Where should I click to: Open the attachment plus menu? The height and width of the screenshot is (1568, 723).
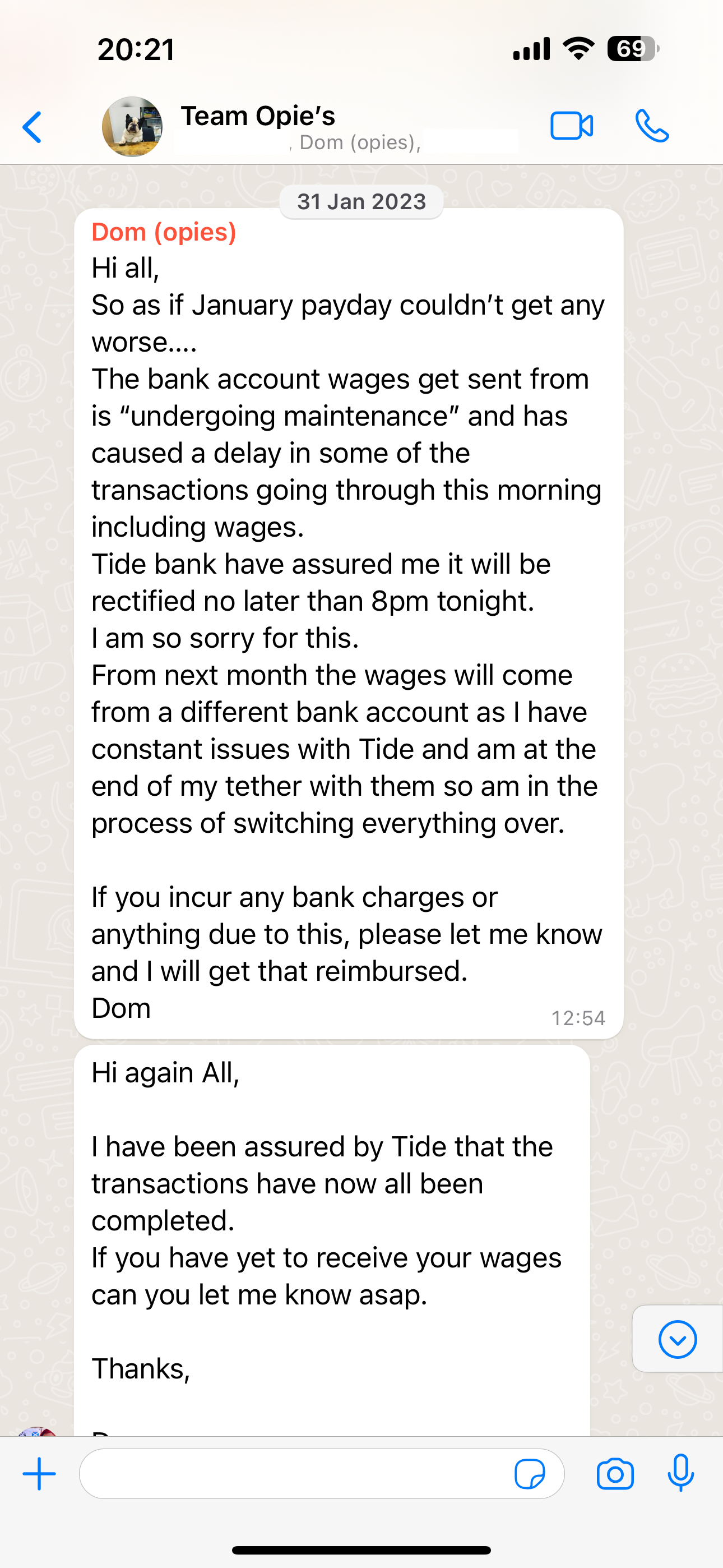coord(39,1474)
